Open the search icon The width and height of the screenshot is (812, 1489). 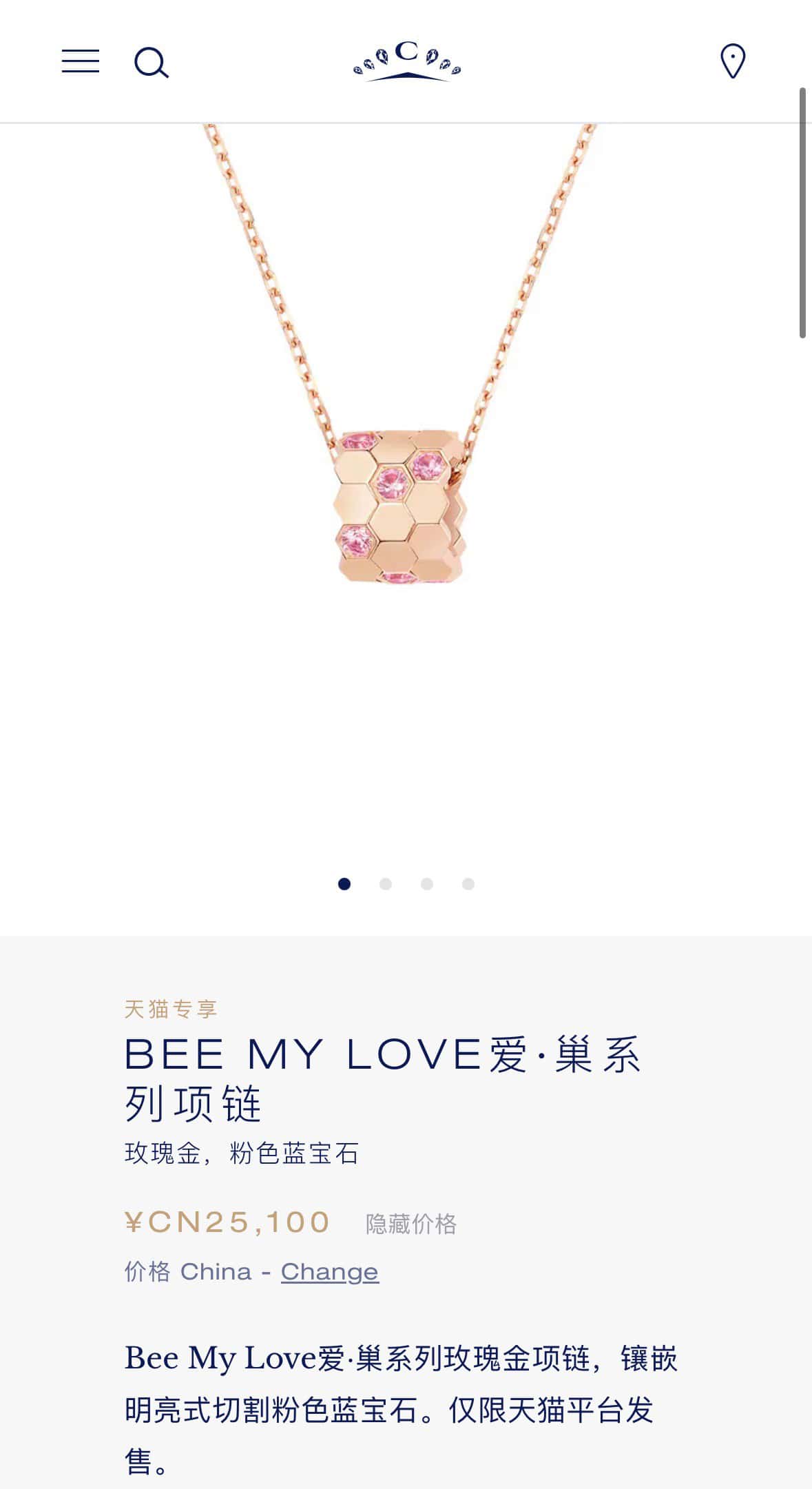(151, 62)
